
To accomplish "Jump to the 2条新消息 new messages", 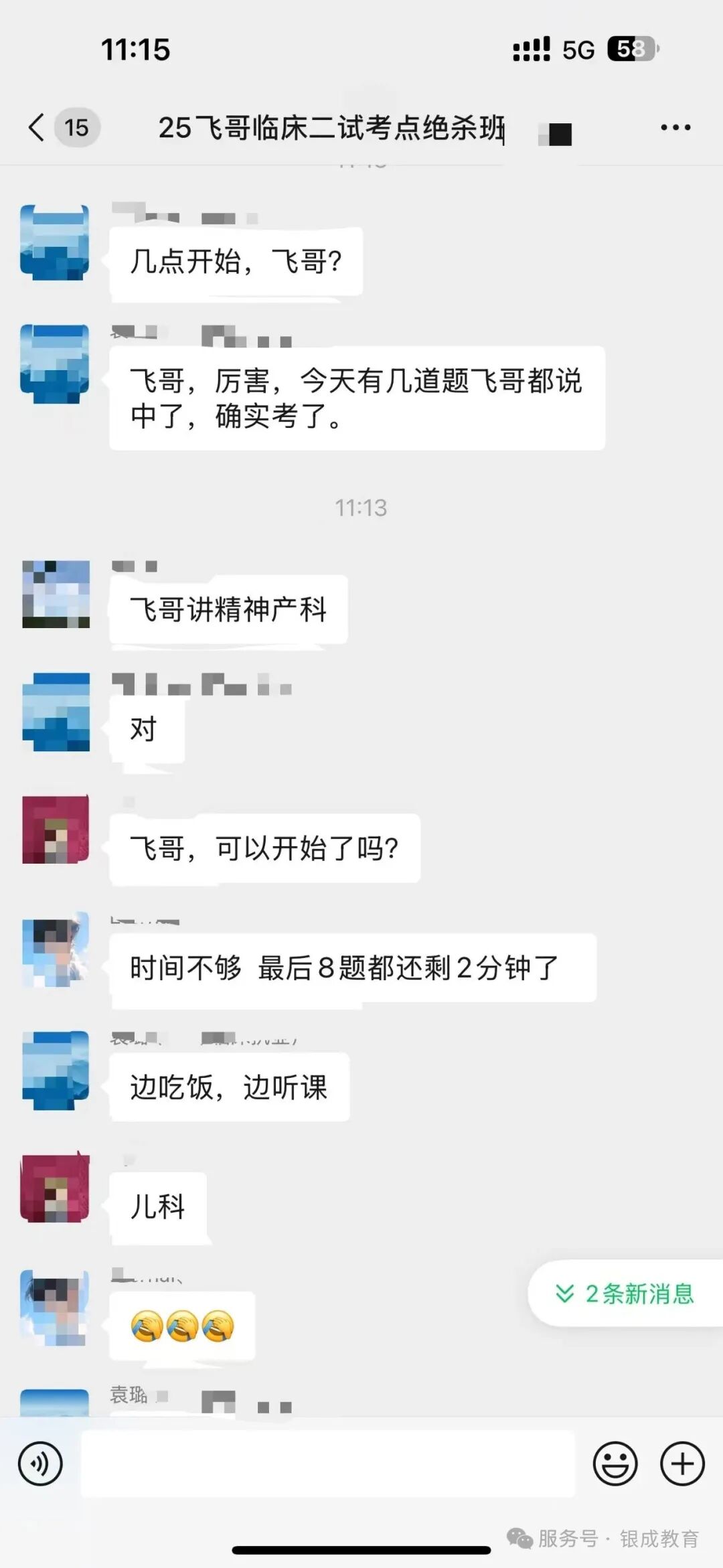I will tap(626, 1293).
